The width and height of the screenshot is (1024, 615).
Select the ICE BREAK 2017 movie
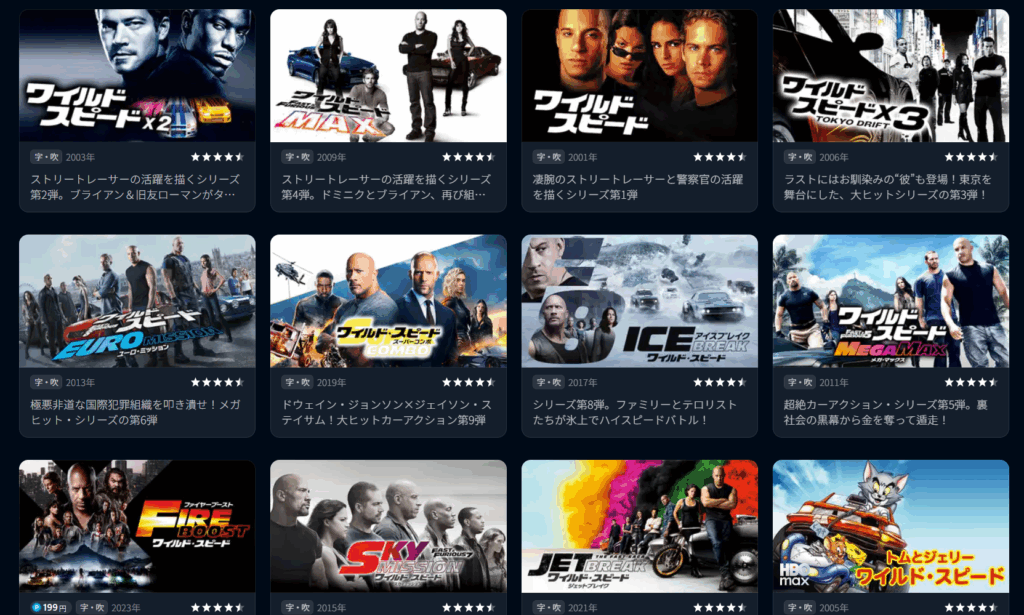click(639, 301)
